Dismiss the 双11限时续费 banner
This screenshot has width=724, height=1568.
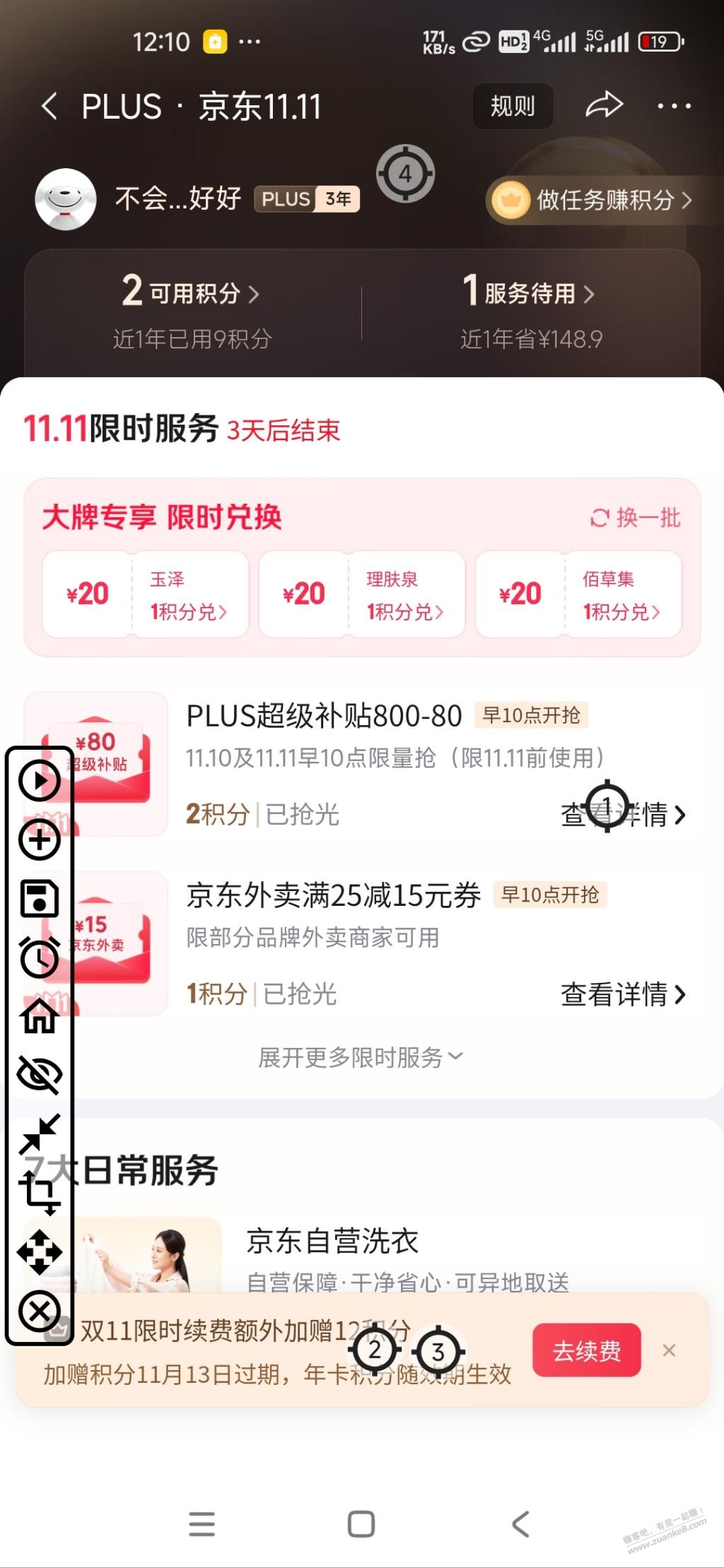point(669,1350)
